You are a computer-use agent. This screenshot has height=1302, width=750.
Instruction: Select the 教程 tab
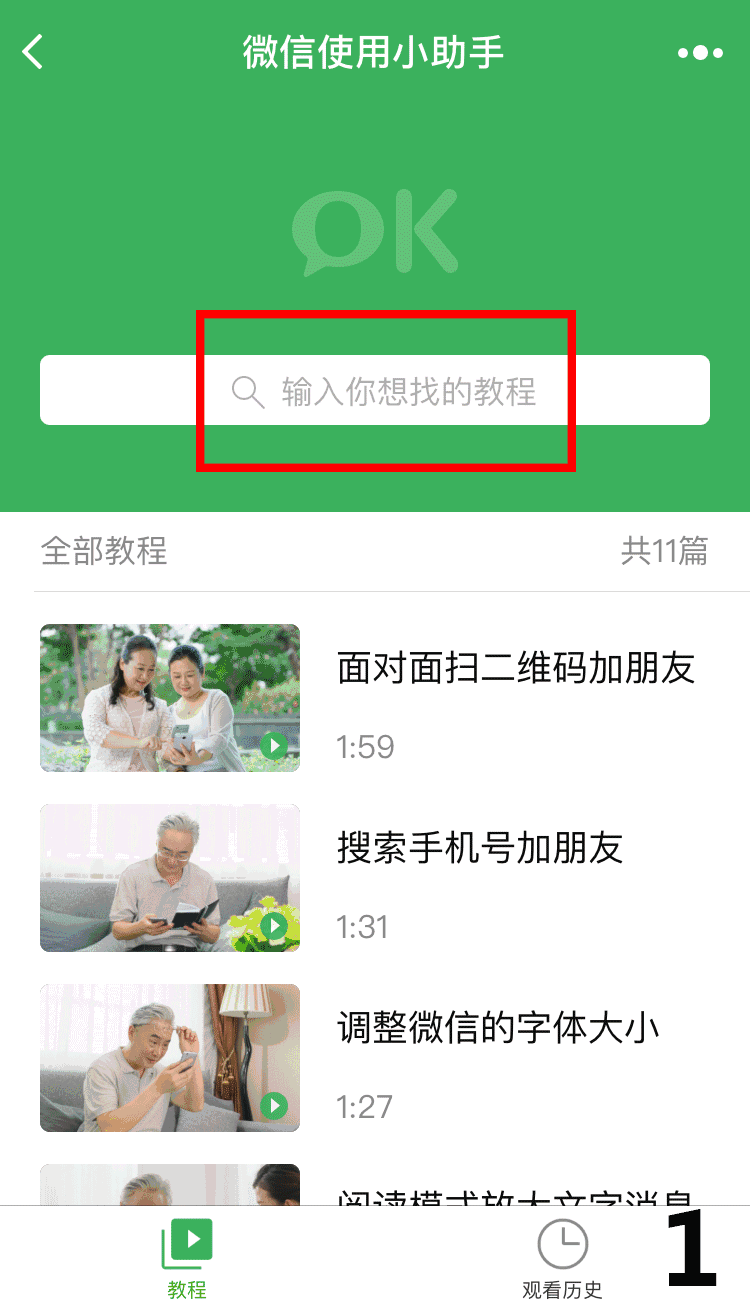(x=186, y=1260)
